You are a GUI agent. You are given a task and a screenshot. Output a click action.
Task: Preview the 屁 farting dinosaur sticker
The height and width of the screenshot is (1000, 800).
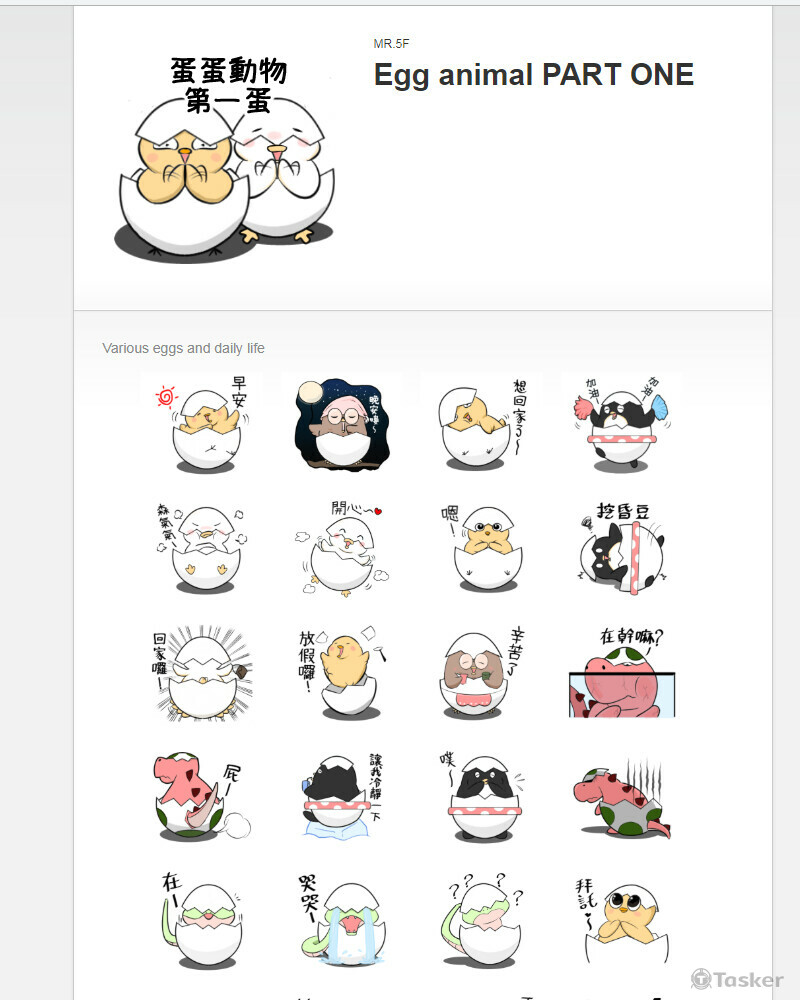pos(203,796)
